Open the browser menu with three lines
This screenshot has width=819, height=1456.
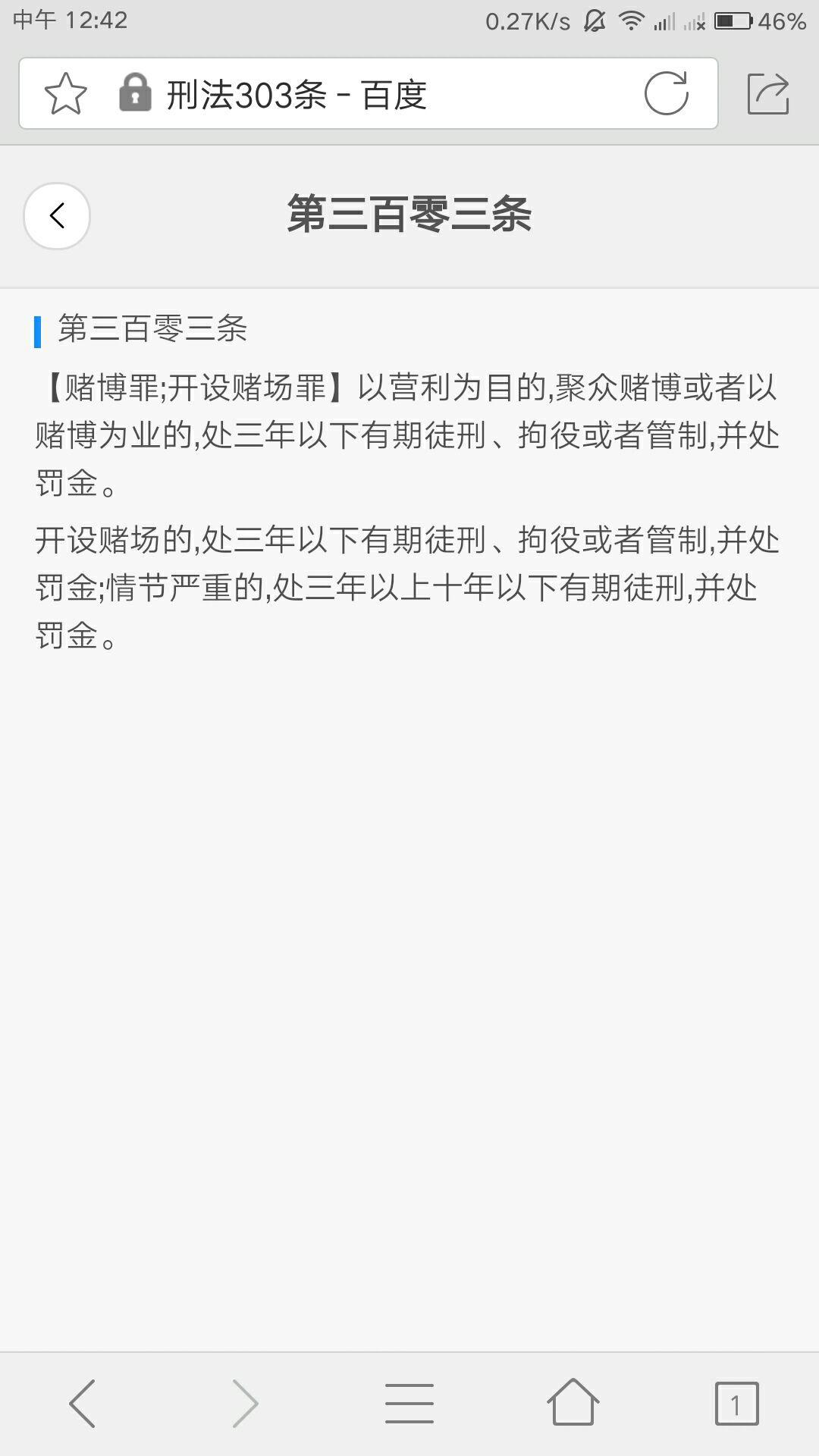pyautogui.click(x=409, y=1403)
